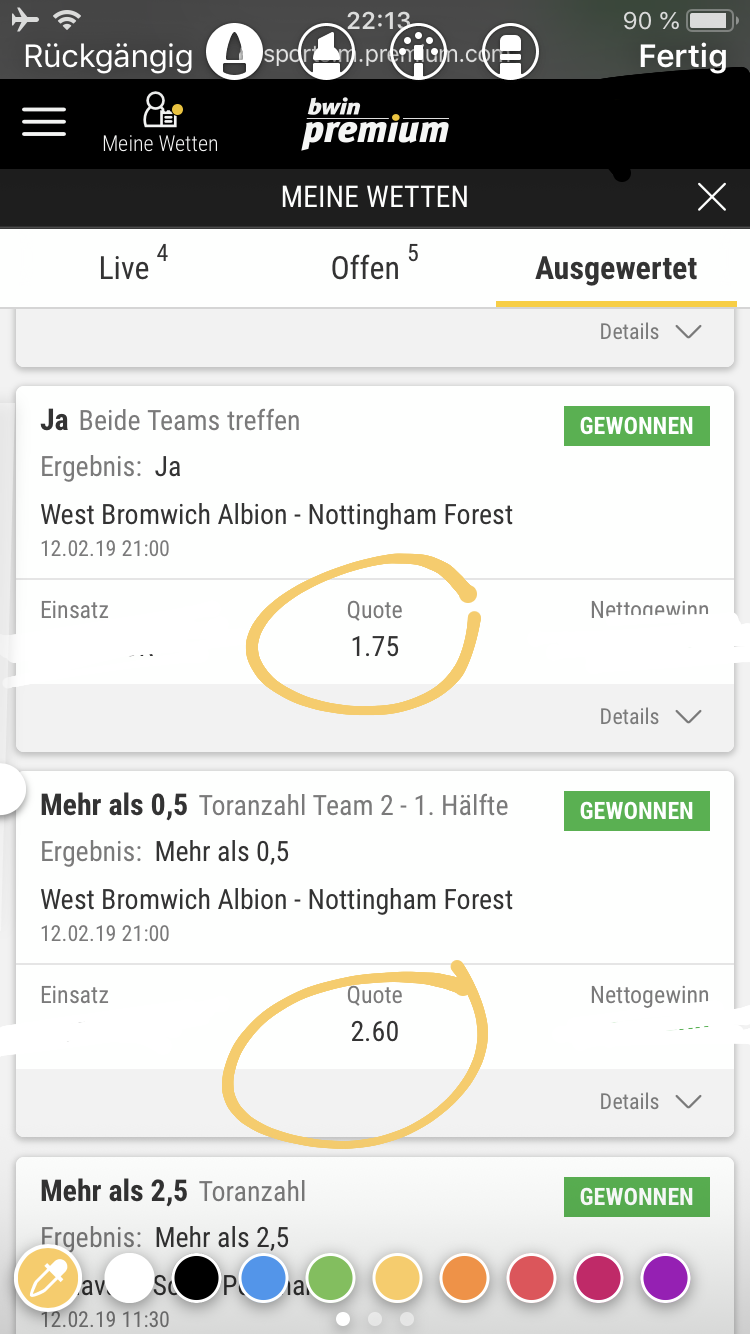
Task: Open the eyedropper color picker
Action: click(x=47, y=1278)
